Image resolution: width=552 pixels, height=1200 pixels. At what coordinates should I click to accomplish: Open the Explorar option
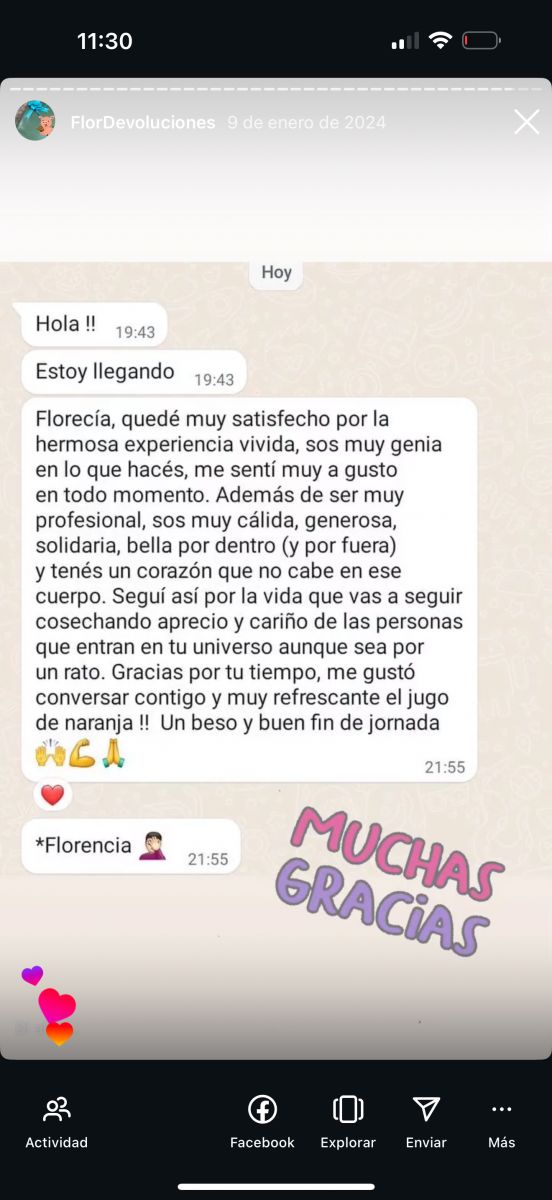348,1122
